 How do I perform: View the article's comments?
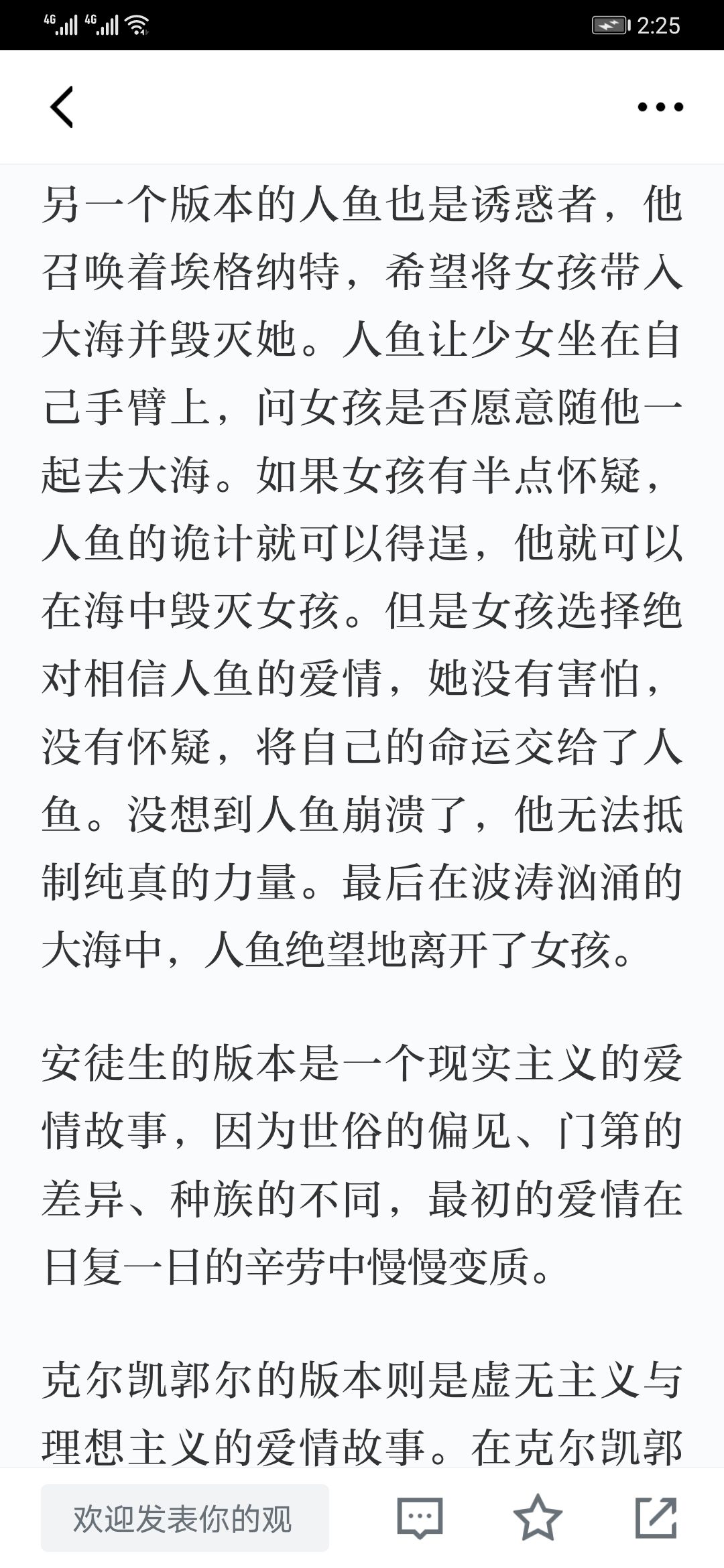tap(420, 1518)
